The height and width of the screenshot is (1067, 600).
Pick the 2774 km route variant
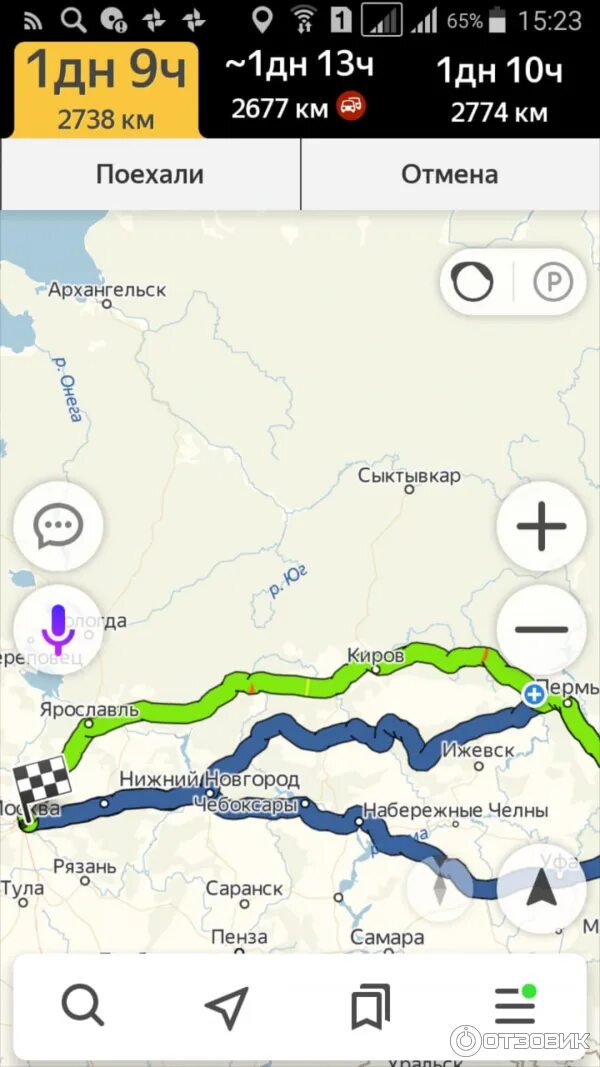tap(499, 90)
